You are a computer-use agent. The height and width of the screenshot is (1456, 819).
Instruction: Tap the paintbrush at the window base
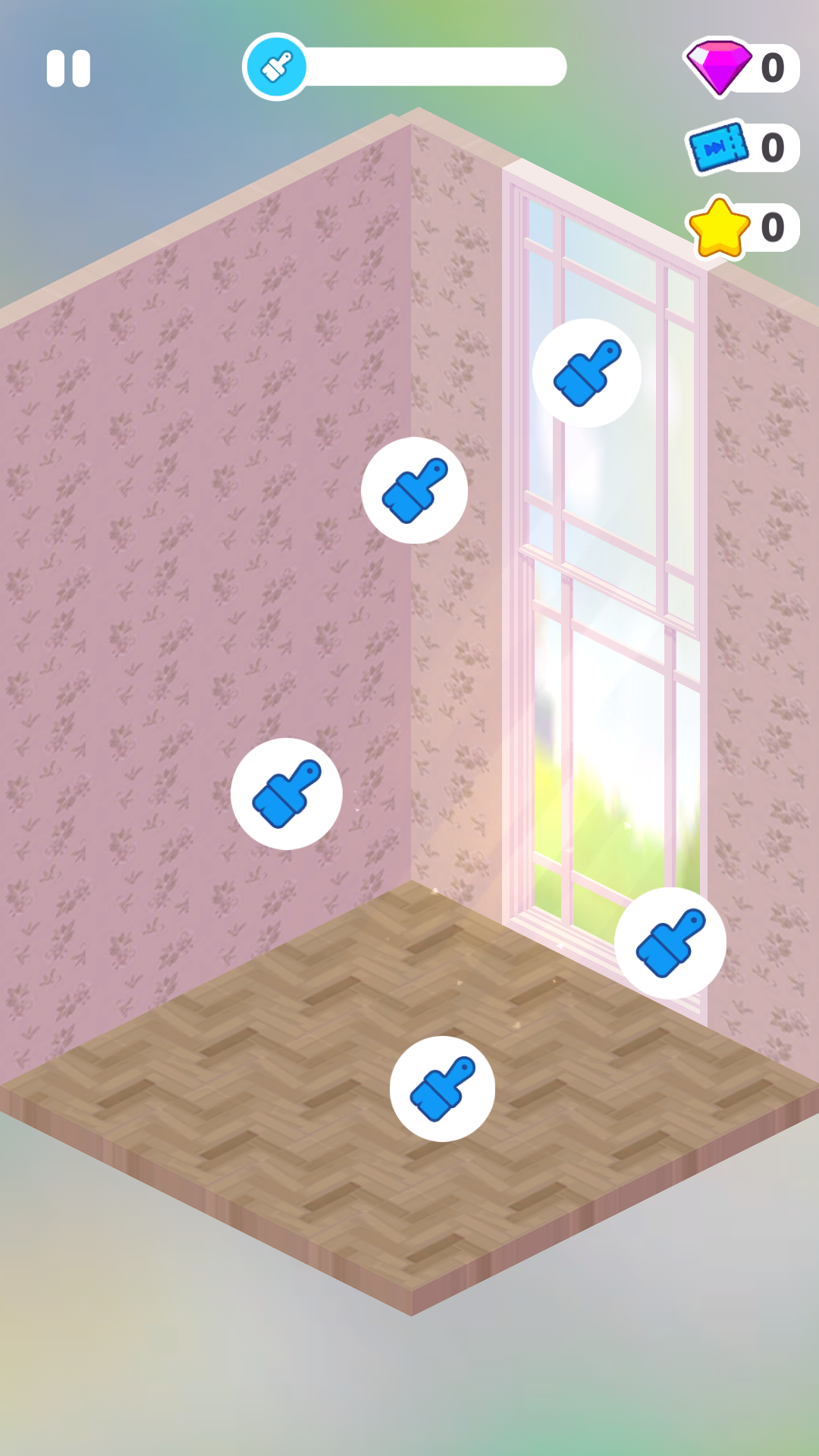click(x=670, y=943)
